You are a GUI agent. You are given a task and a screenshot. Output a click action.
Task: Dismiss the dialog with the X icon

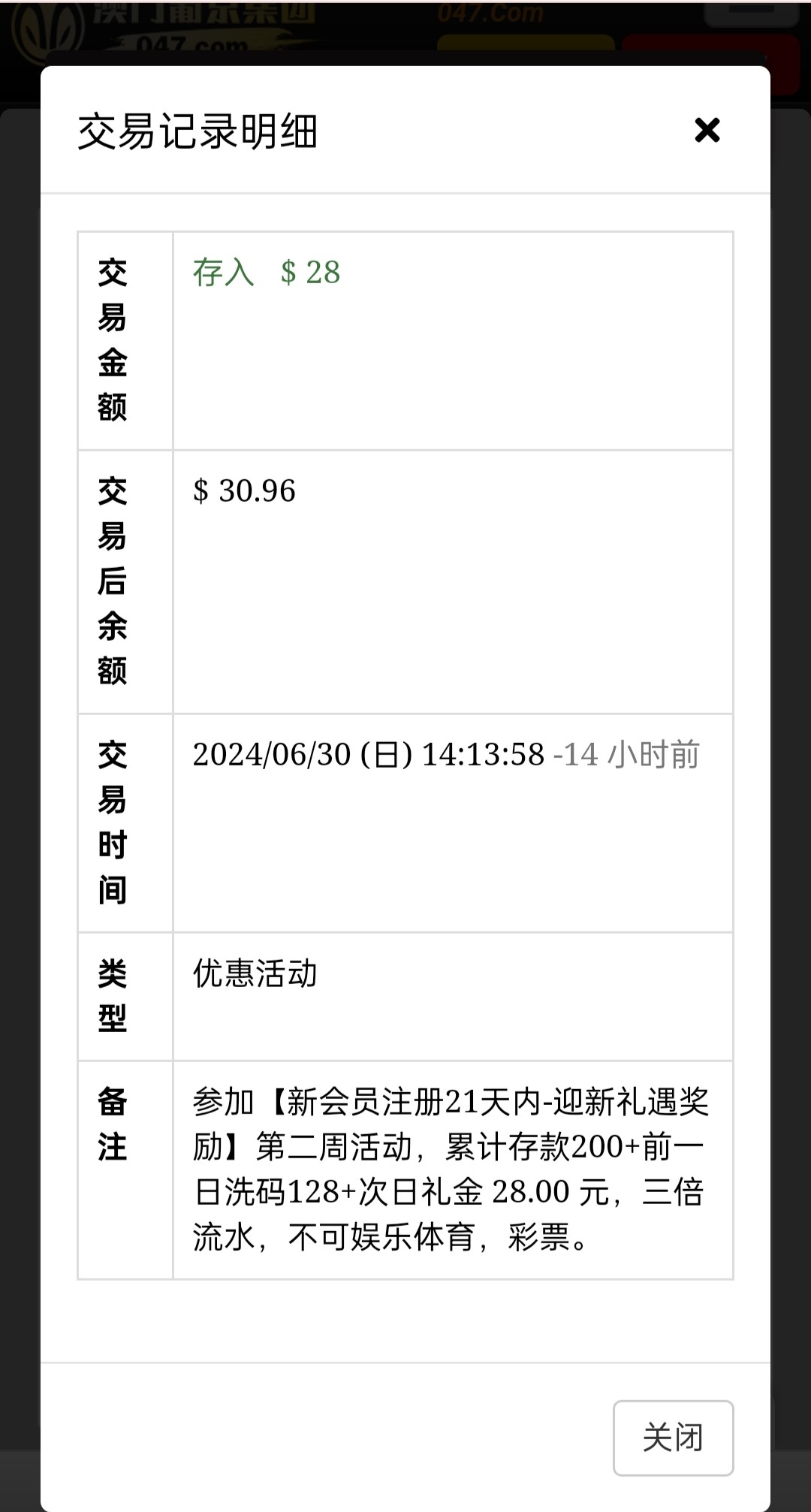pos(707,131)
